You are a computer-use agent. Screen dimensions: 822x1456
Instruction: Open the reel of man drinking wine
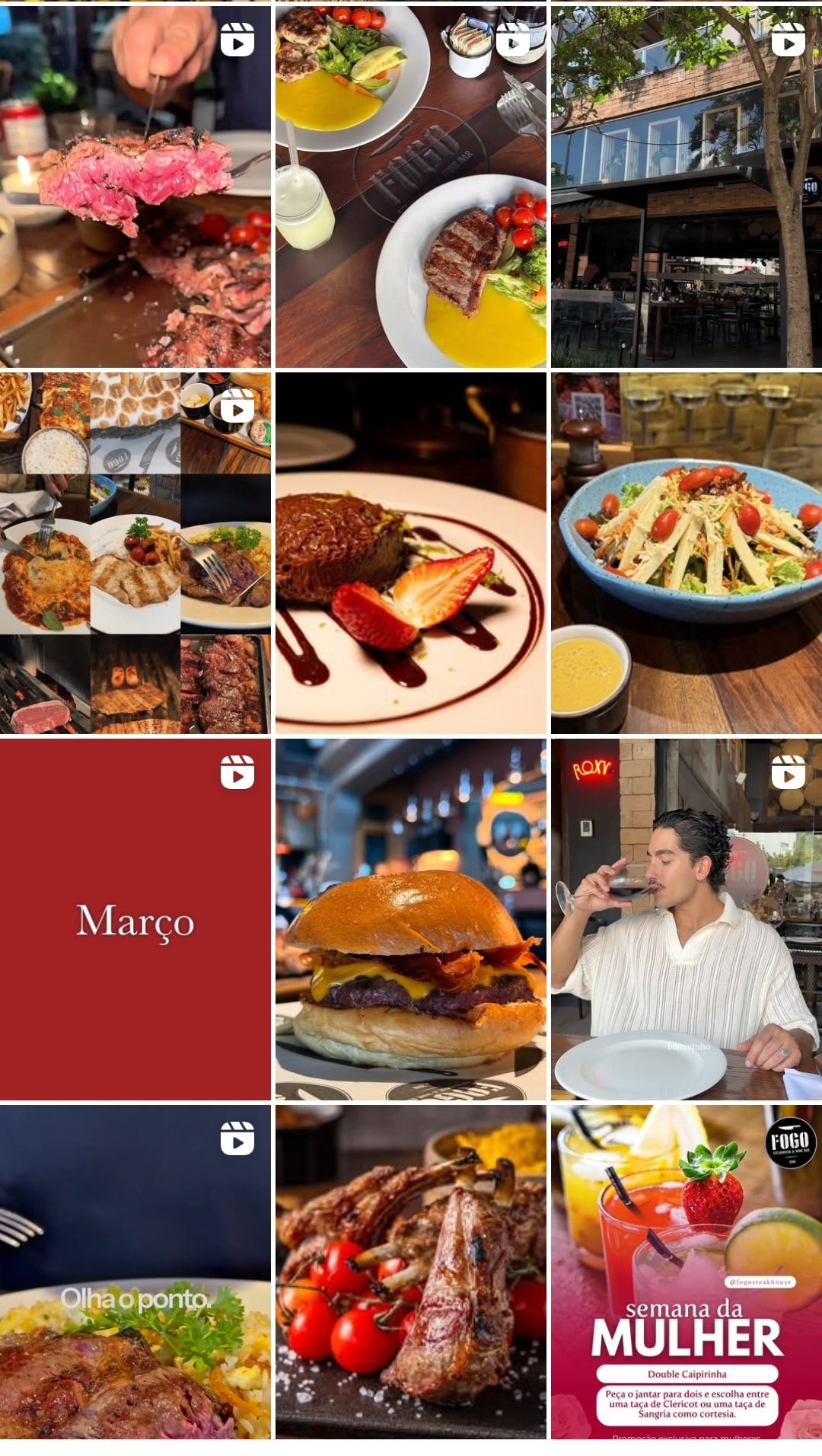click(x=686, y=919)
